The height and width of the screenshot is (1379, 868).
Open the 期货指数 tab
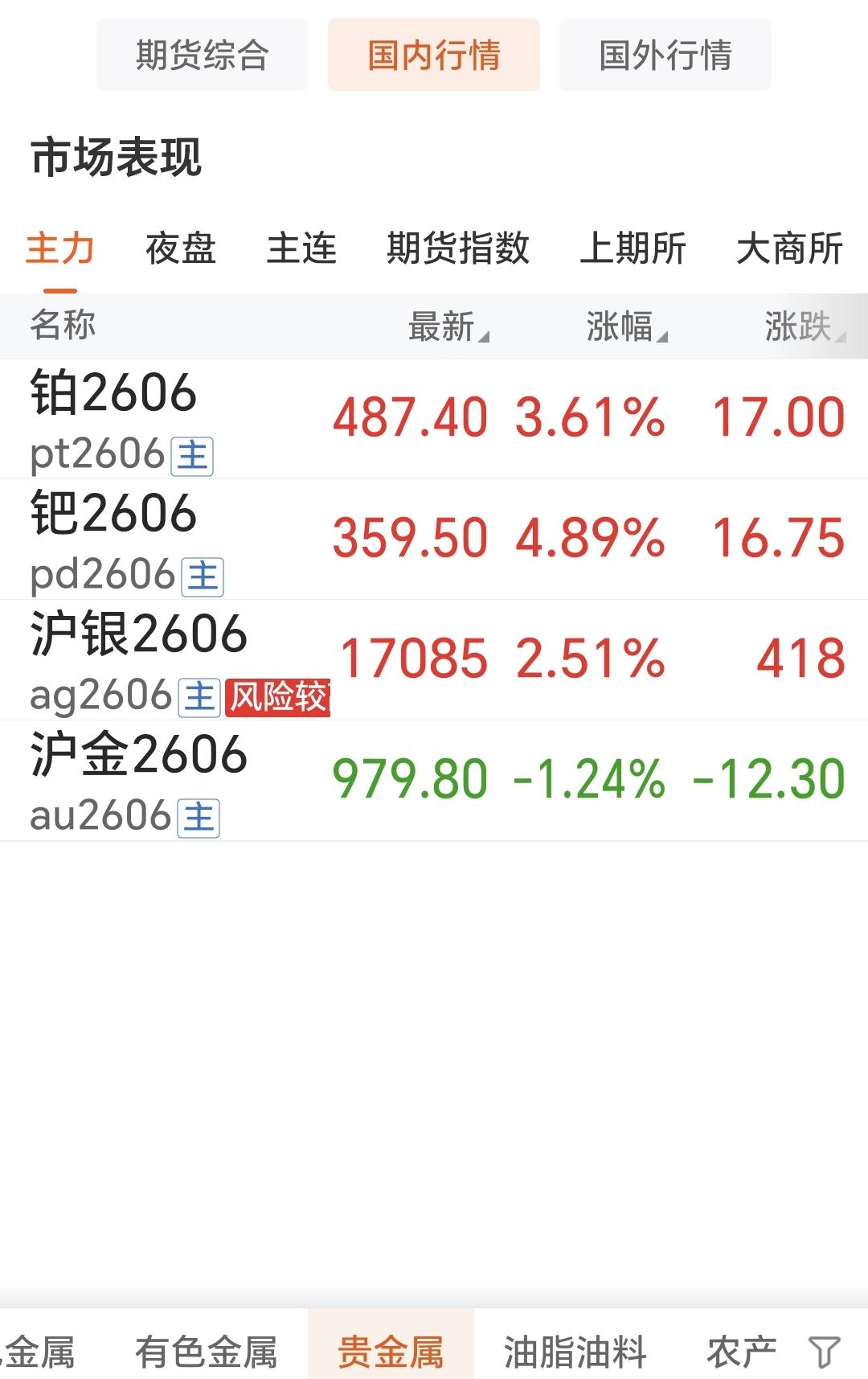point(457,250)
